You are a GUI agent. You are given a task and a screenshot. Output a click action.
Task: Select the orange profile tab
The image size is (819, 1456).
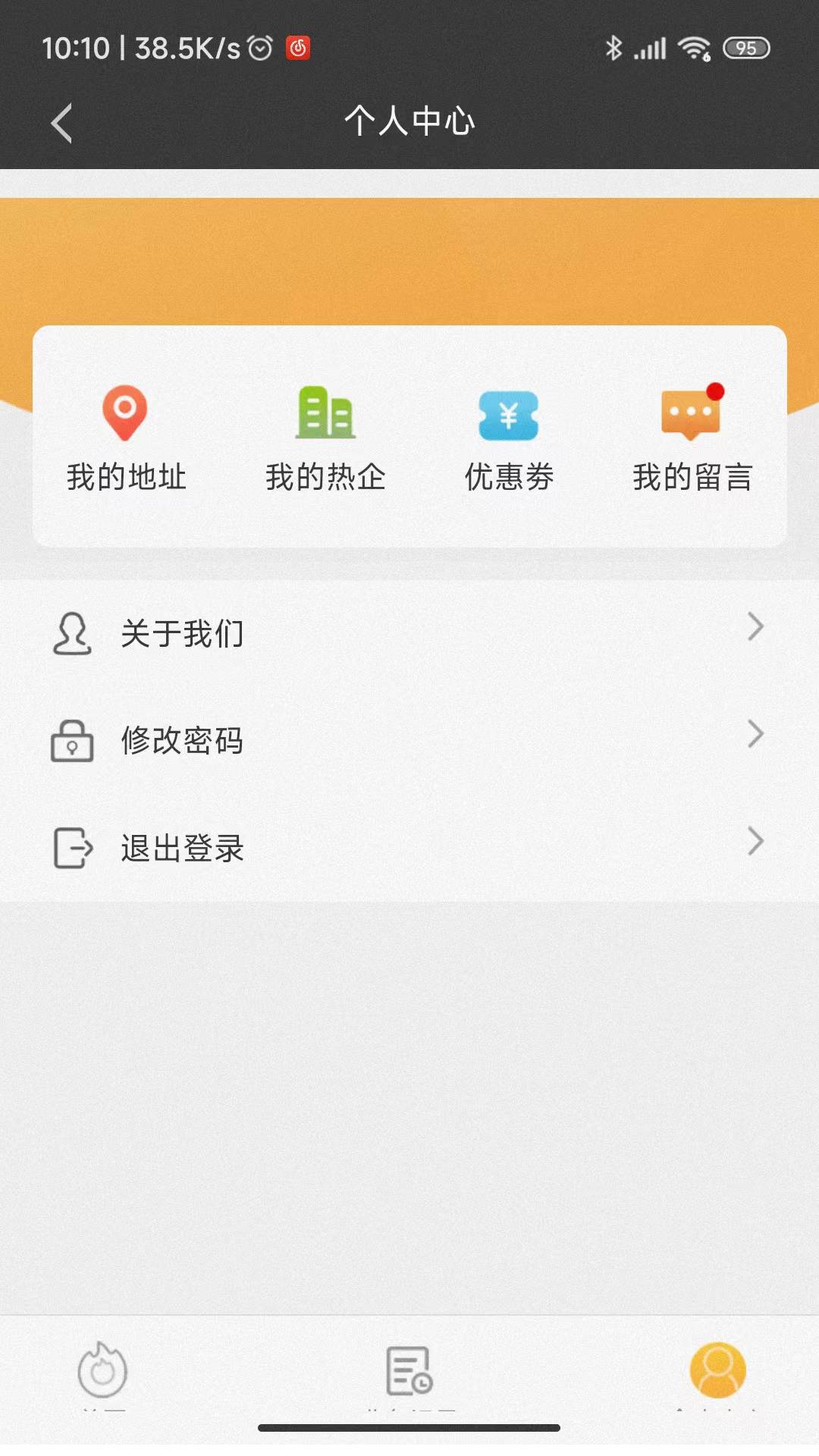[x=717, y=1371]
